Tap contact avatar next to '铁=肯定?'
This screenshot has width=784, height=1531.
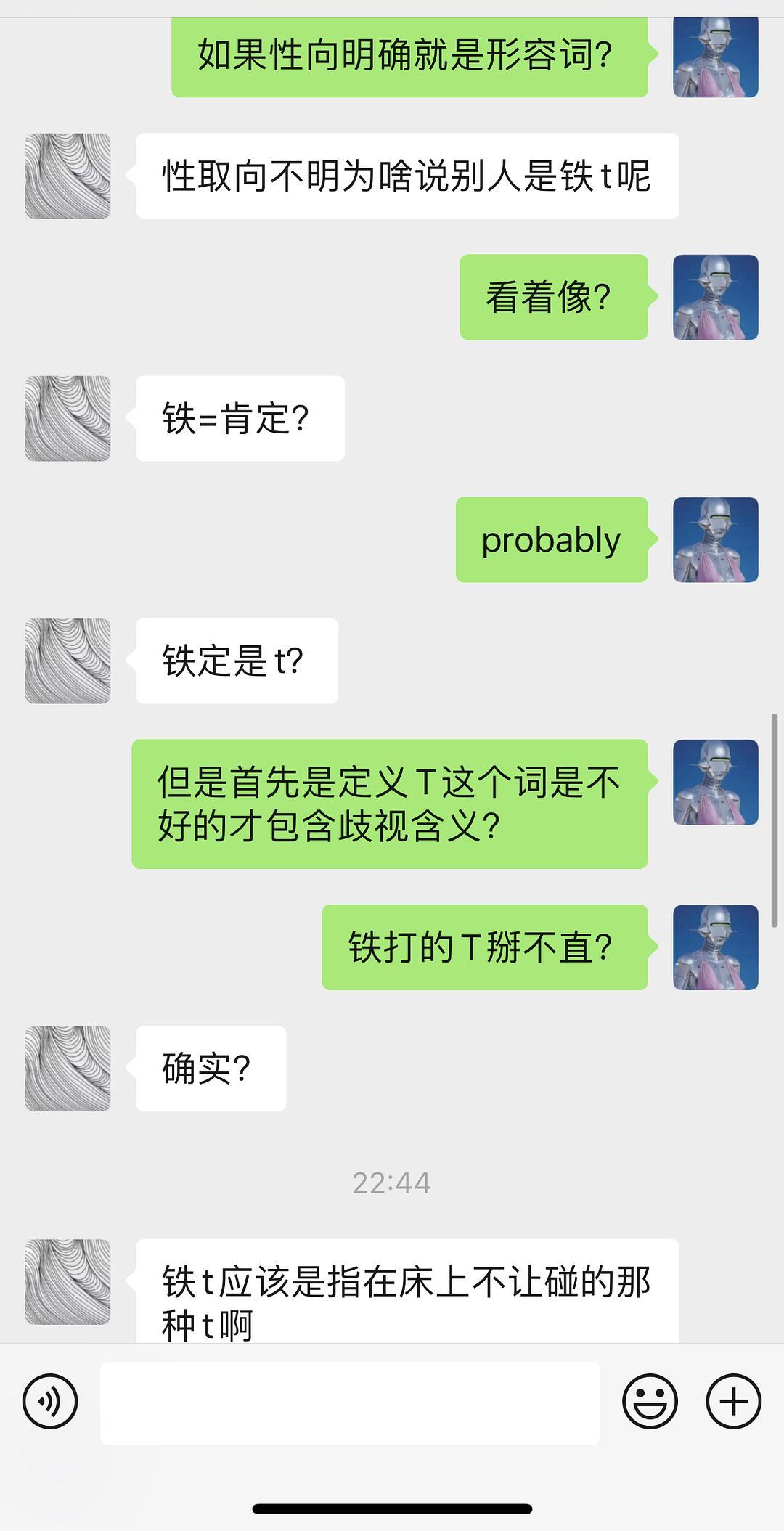(68, 418)
